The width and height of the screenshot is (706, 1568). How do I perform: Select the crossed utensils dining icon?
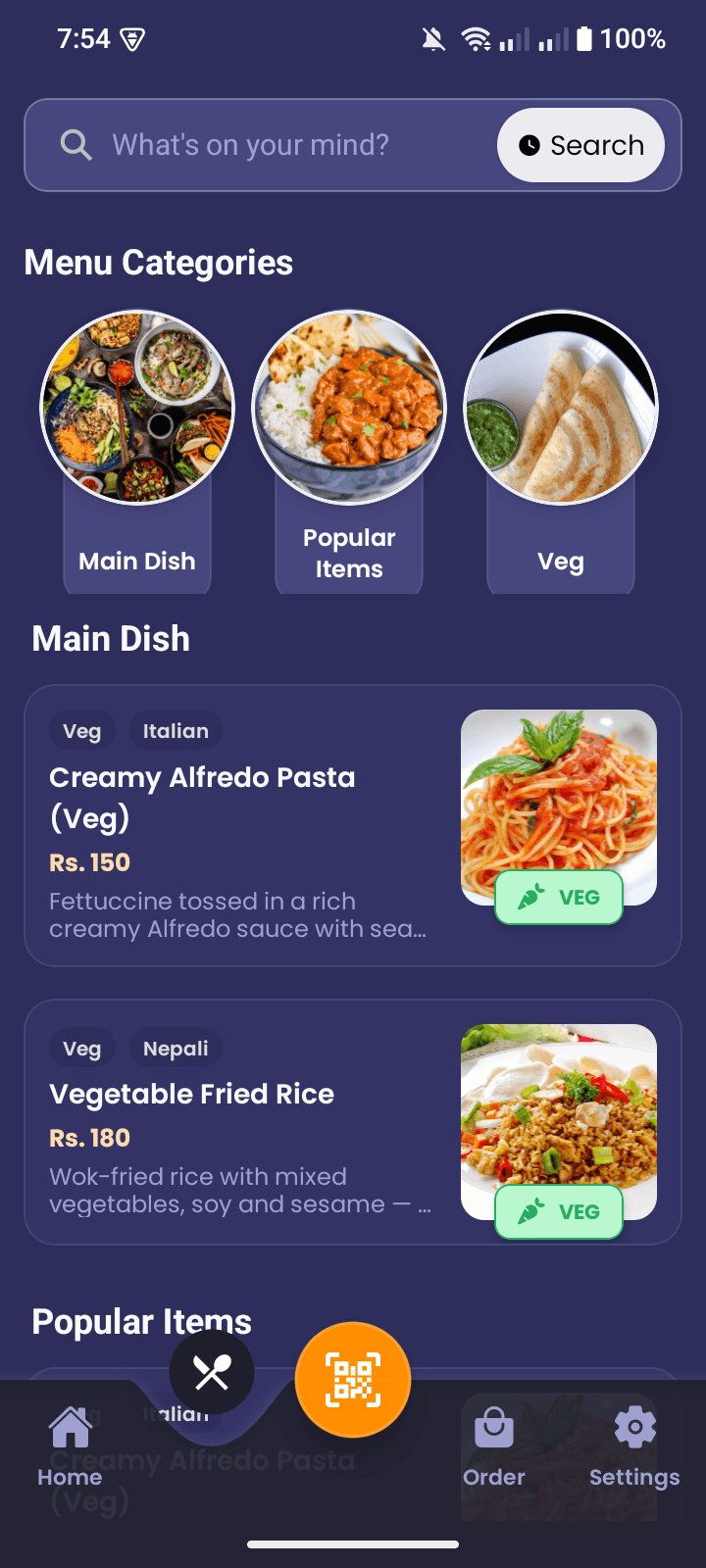[213, 1372]
